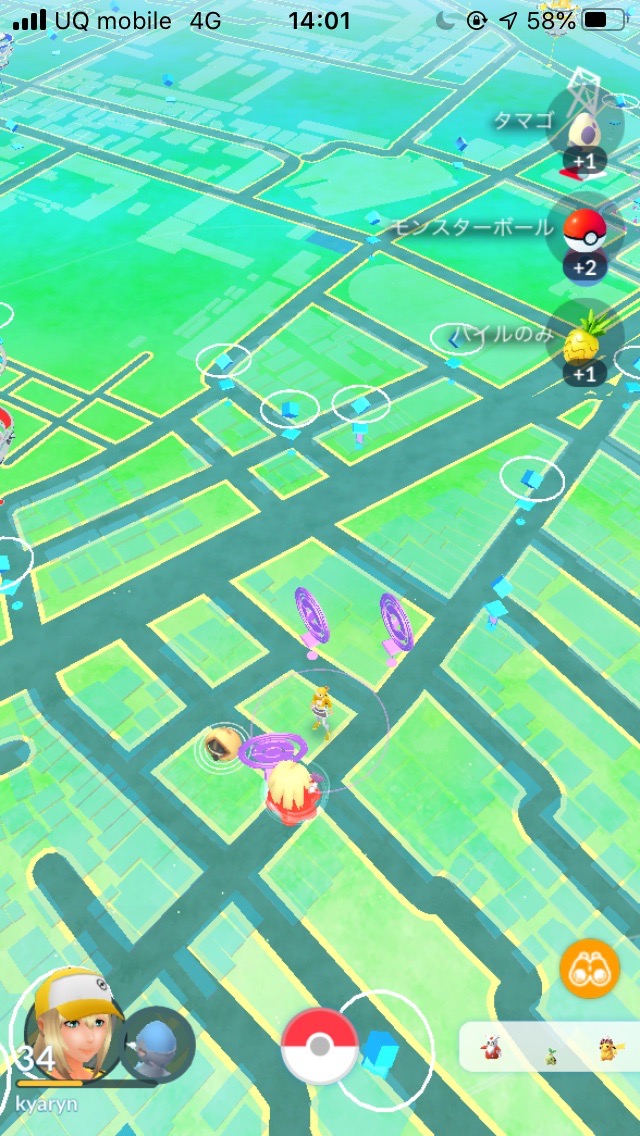Open the main menu Poké Ball button
Screen dimensions: 640x1136
[x=319, y=1046]
